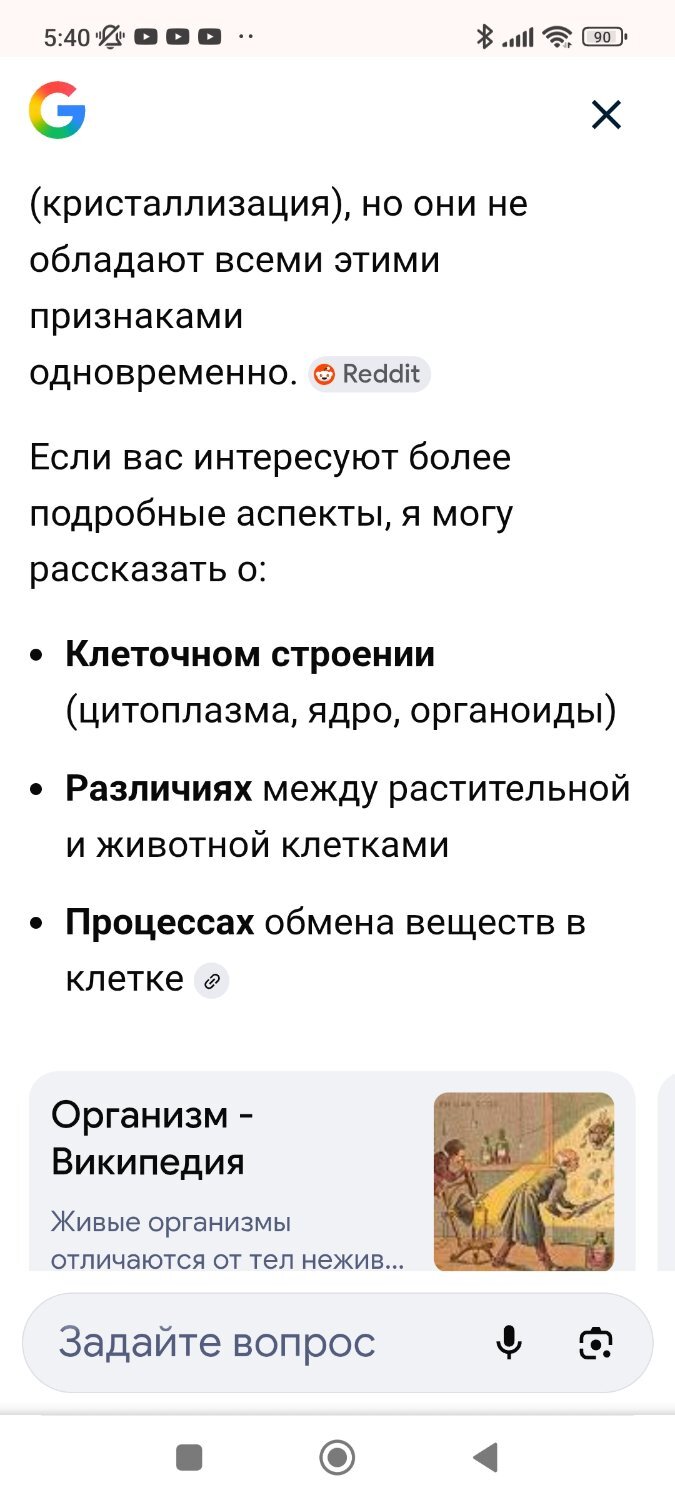675x1500 pixels.
Task: Close the Google AI answer panel
Action: click(x=606, y=115)
